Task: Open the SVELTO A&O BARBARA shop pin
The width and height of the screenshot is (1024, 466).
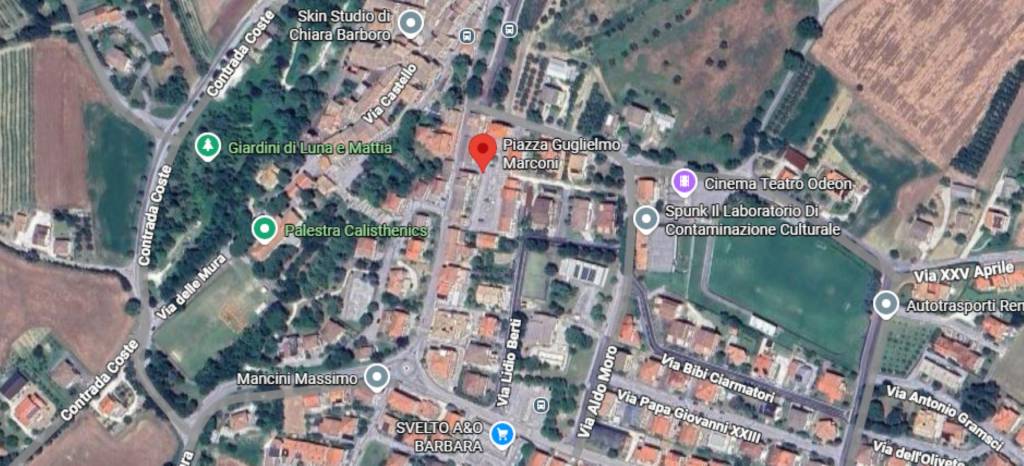Action: coord(506,433)
